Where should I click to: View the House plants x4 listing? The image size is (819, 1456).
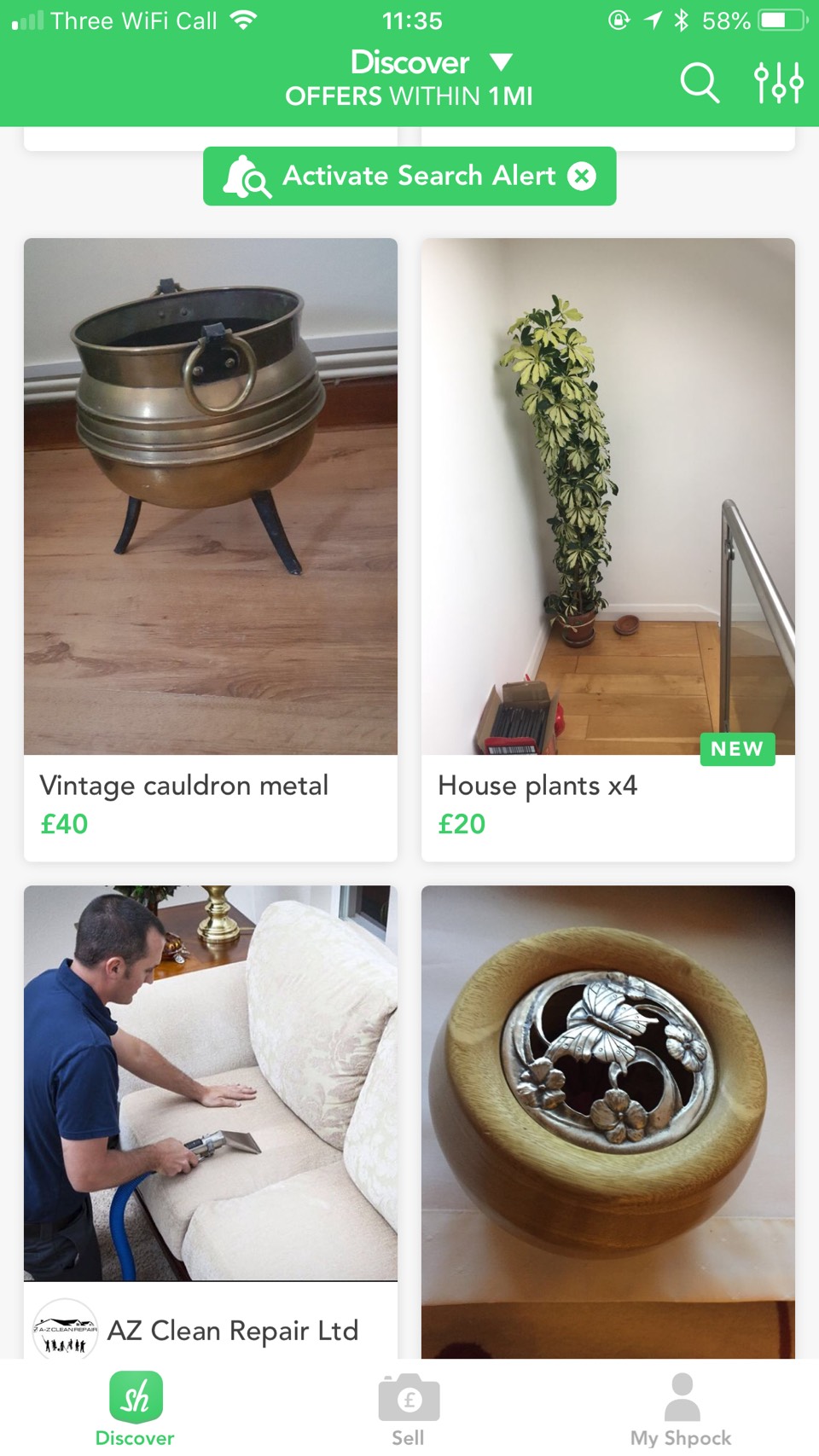tap(608, 546)
